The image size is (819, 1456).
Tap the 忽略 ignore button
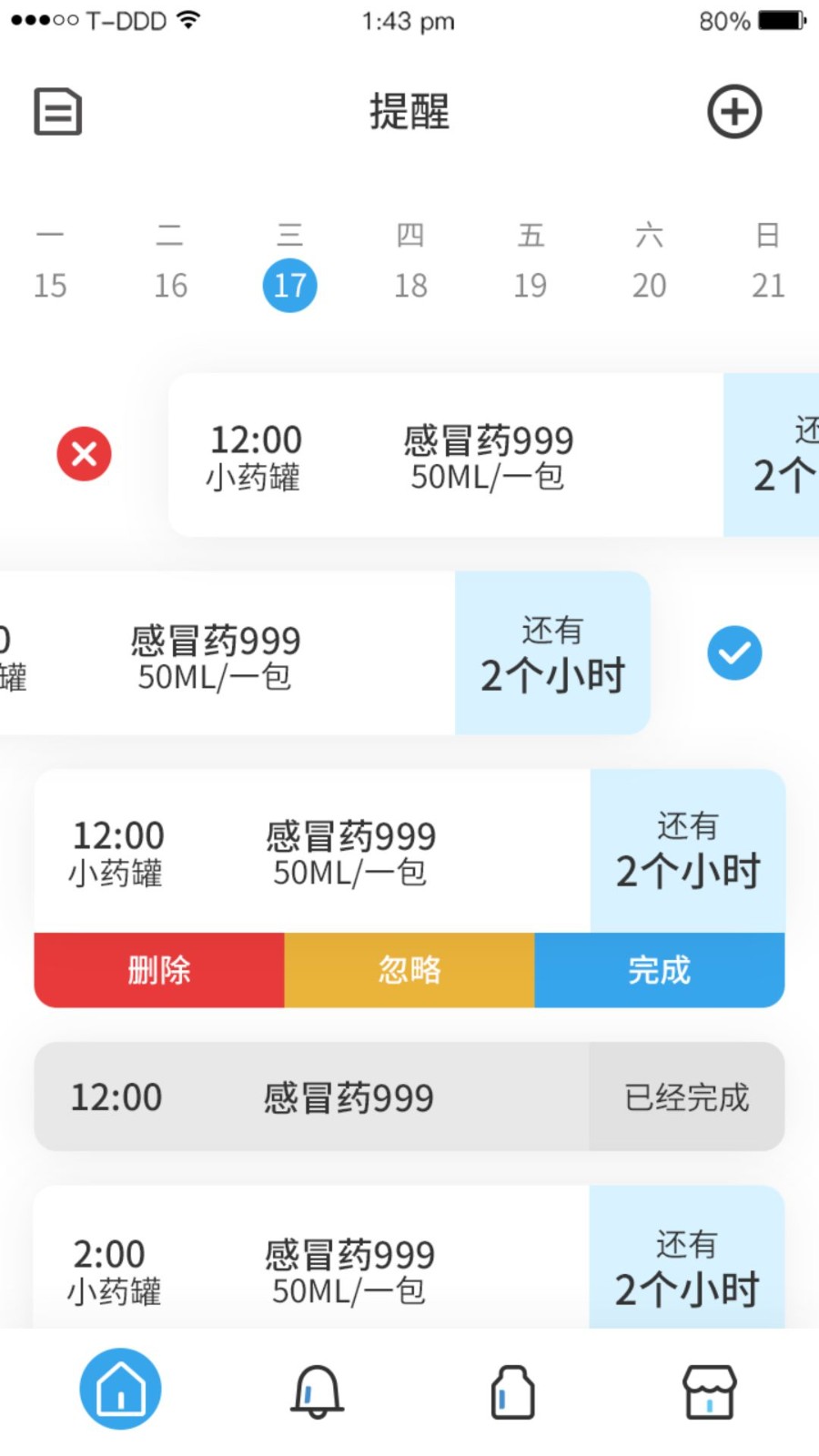(x=409, y=970)
